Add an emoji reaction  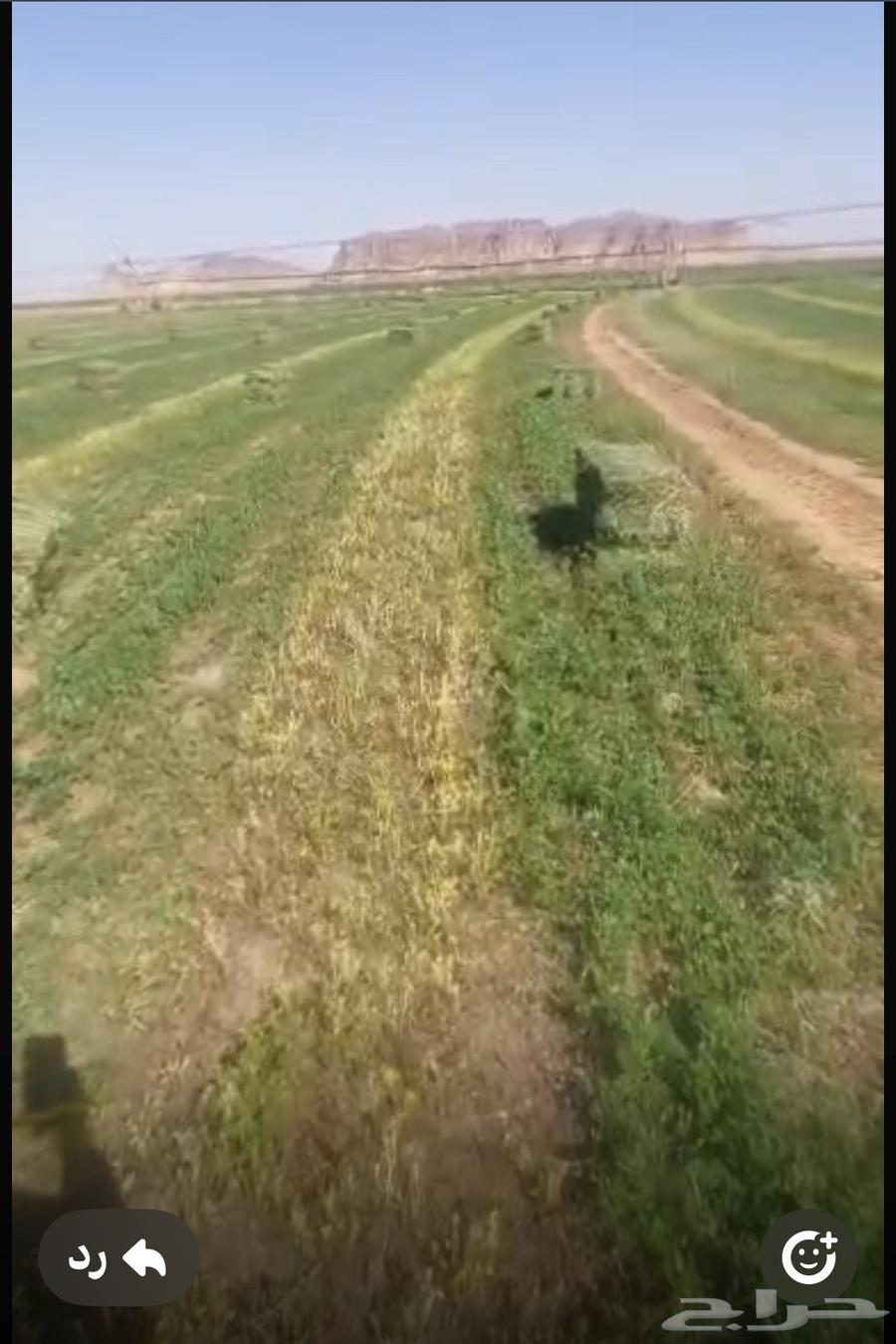coord(808,1256)
